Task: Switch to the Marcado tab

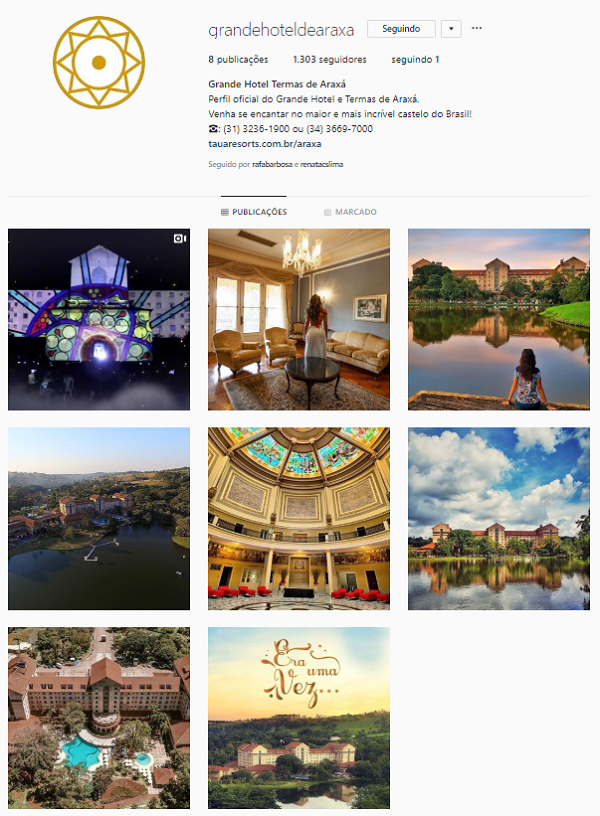Action: [x=350, y=212]
